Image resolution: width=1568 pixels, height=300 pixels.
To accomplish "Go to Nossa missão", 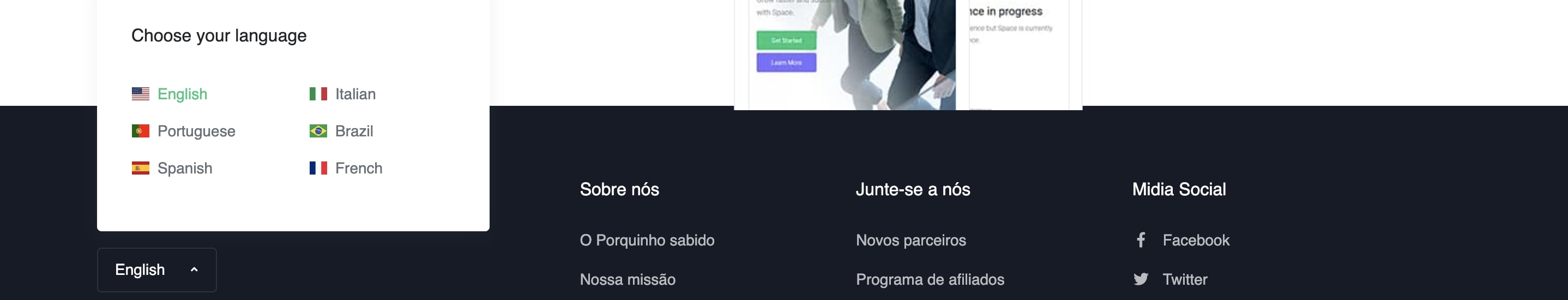I will pos(627,279).
